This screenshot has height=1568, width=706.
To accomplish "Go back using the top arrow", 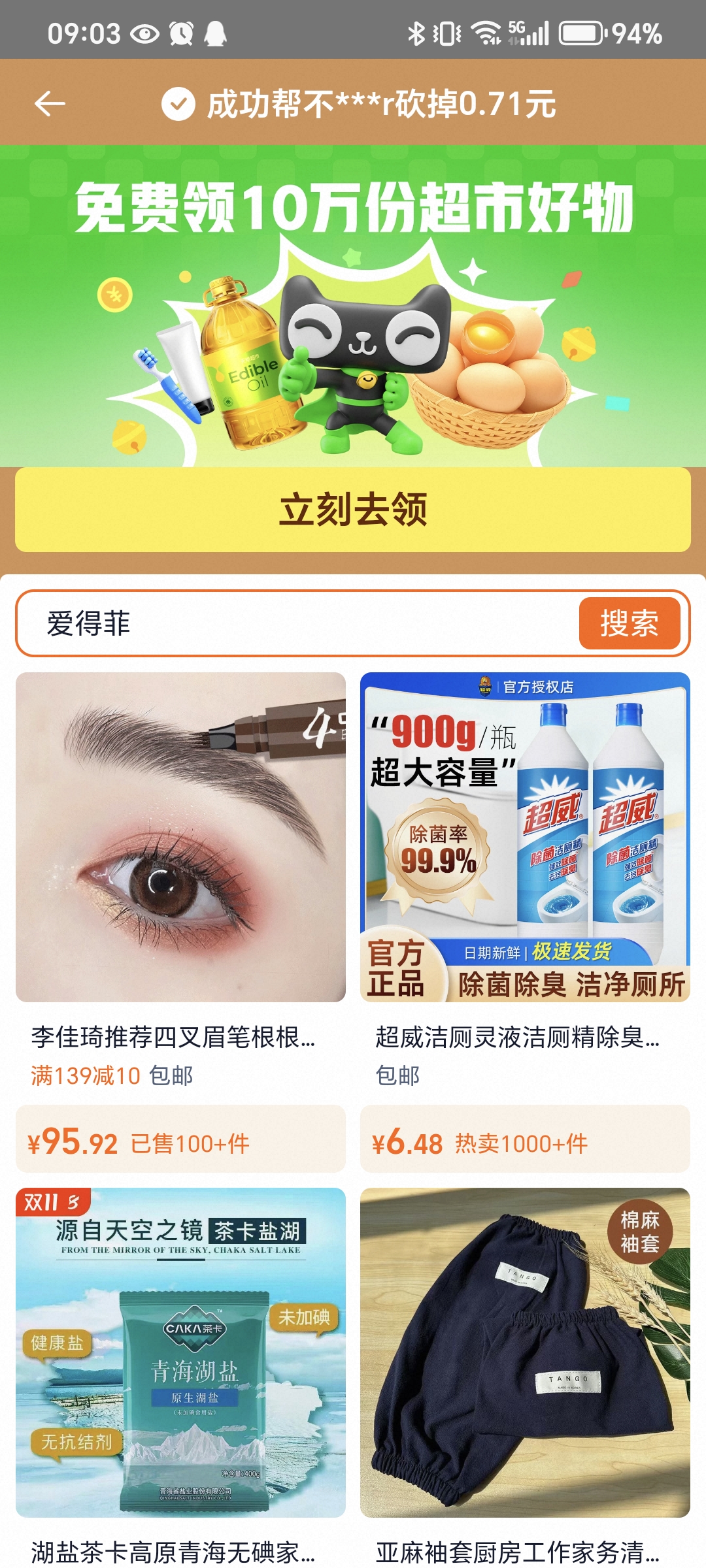I will [x=50, y=103].
